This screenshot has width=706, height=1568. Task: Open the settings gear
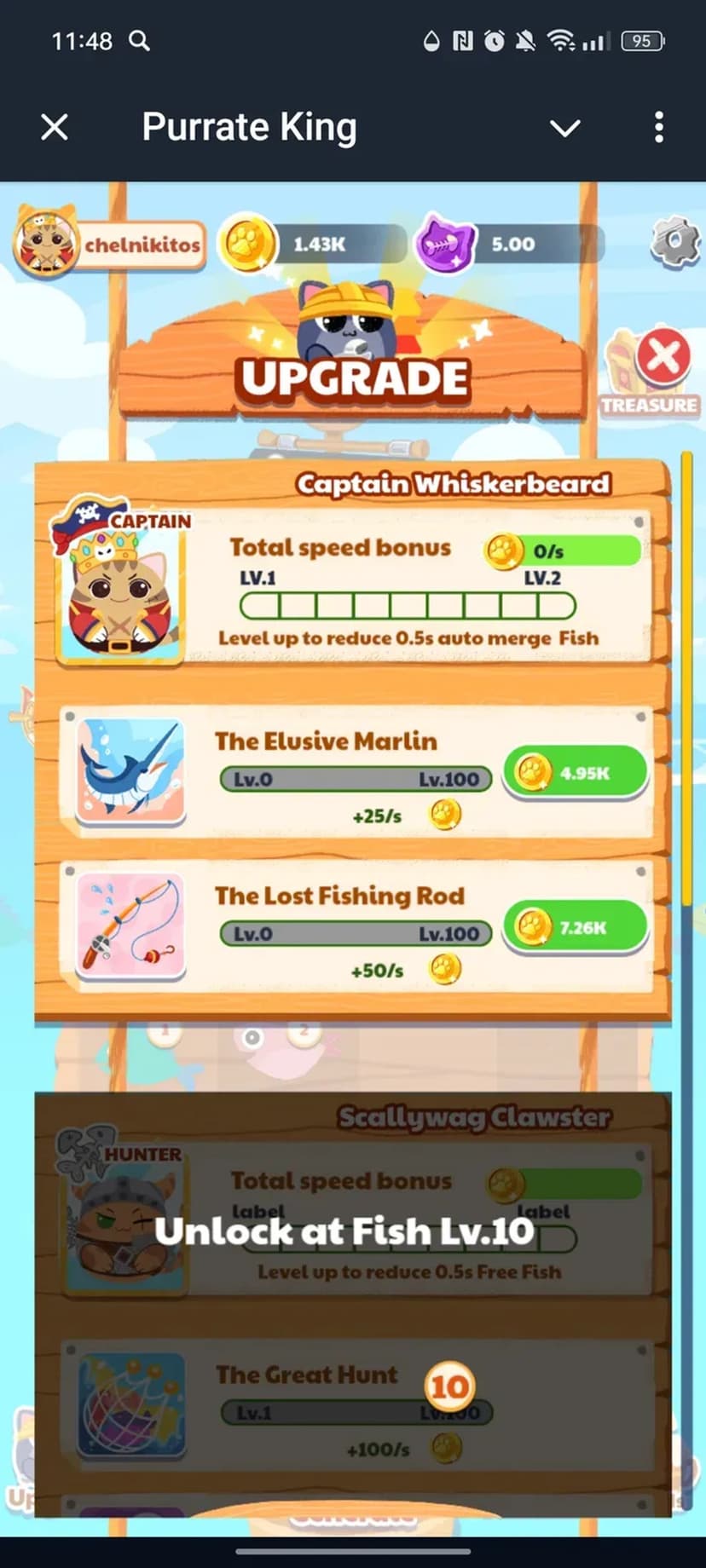675,244
